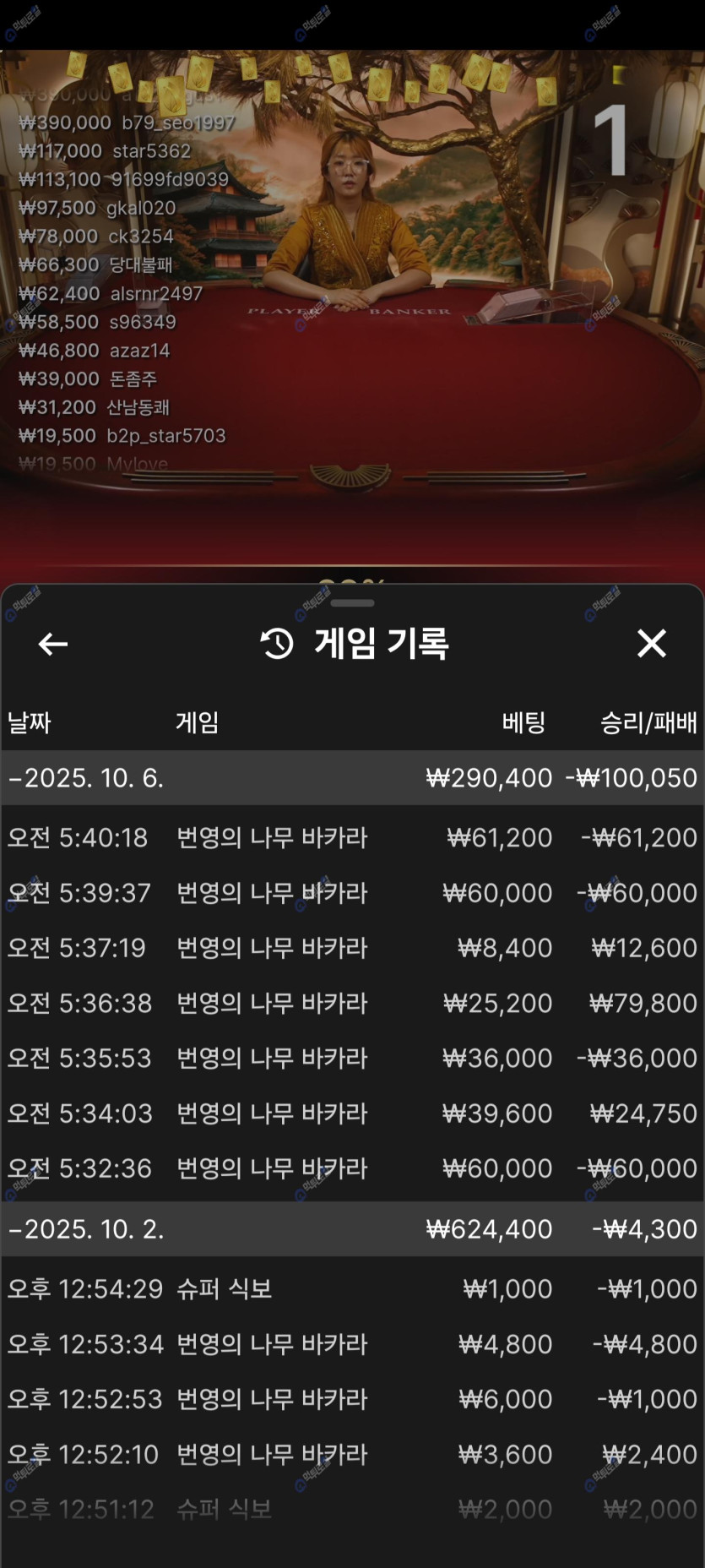Image resolution: width=705 pixels, height=1568 pixels.
Task: Select the 오후 12:53:34 baccarat entry
Action: (x=352, y=1344)
